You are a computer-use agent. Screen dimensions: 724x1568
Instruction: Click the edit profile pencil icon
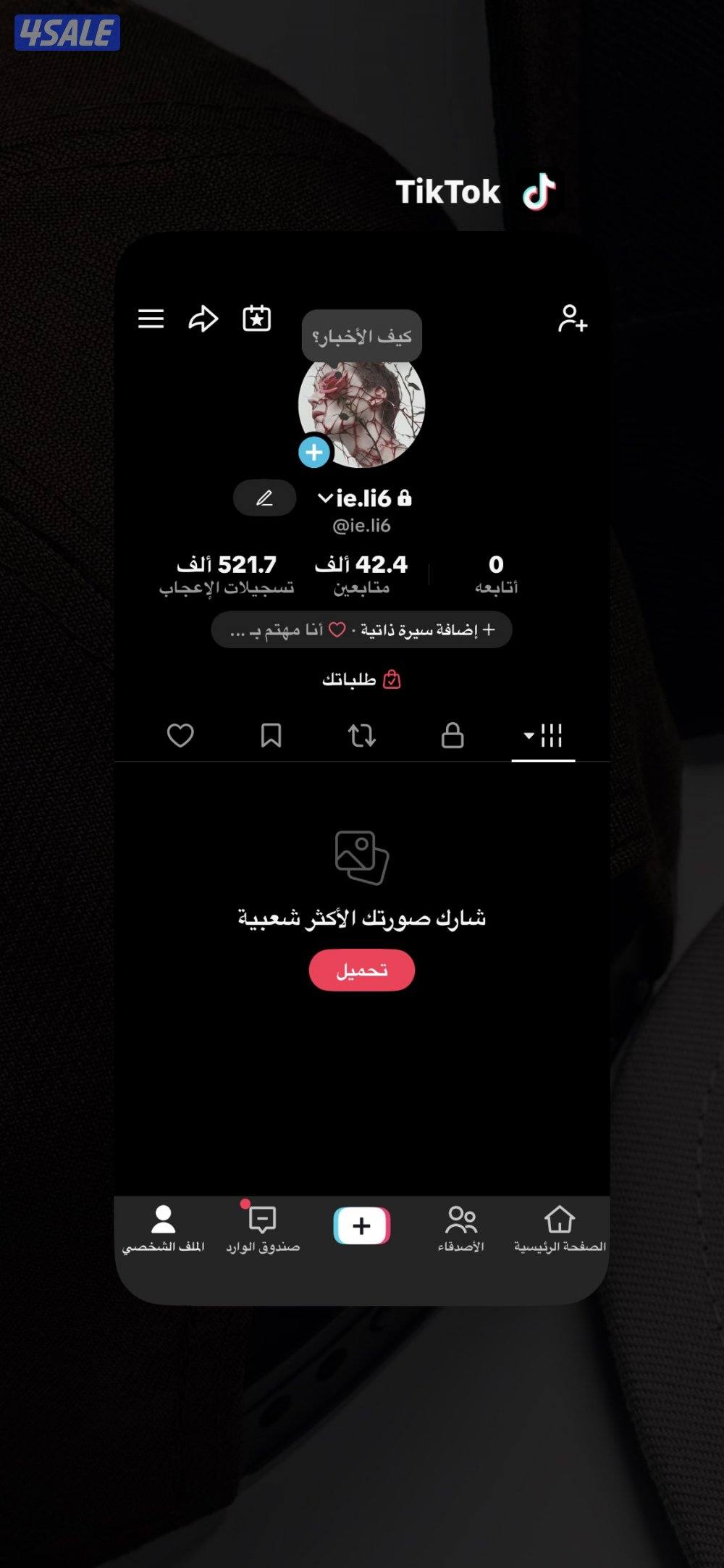[264, 498]
